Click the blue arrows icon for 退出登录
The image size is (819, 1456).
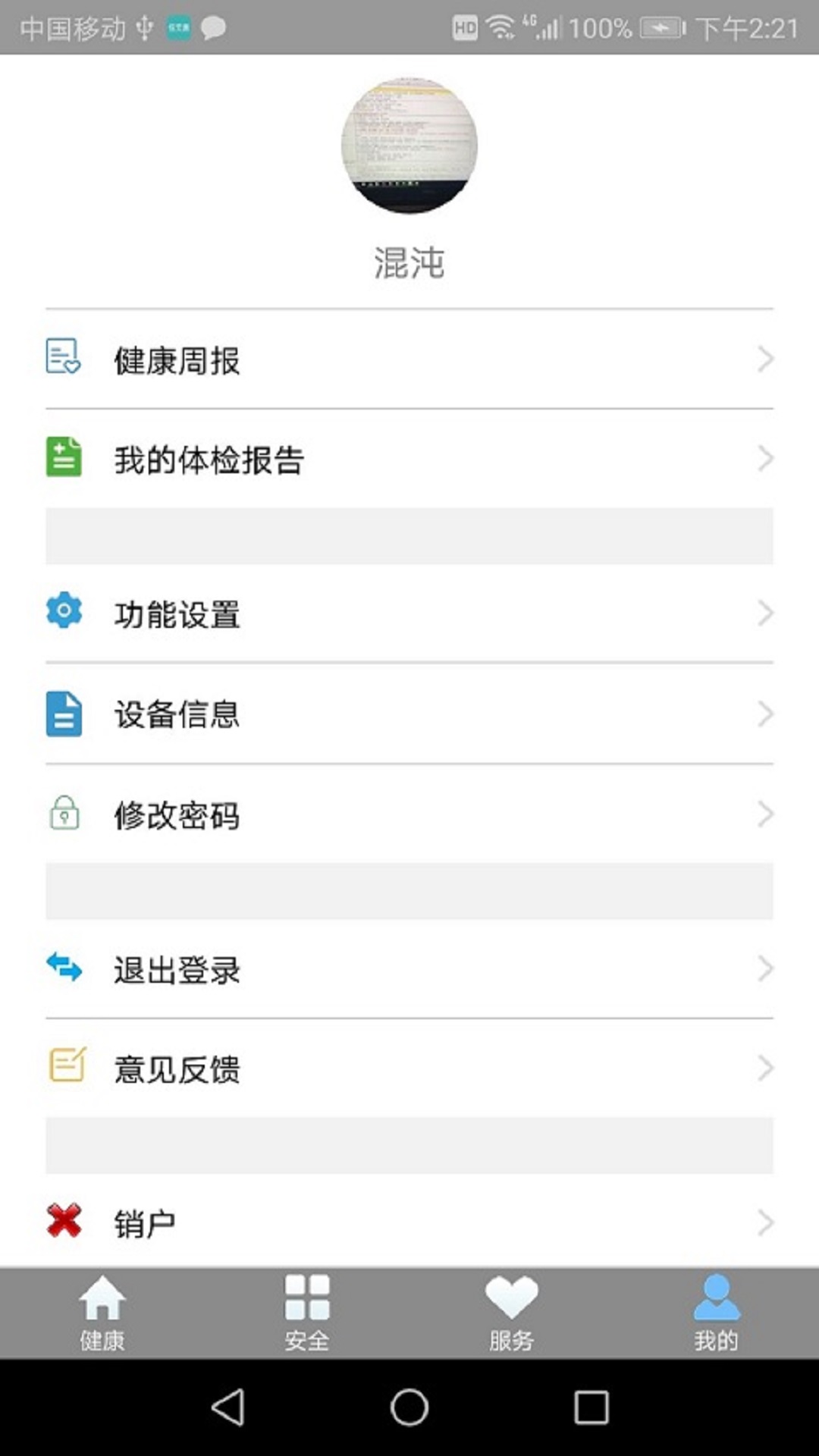click(x=64, y=967)
